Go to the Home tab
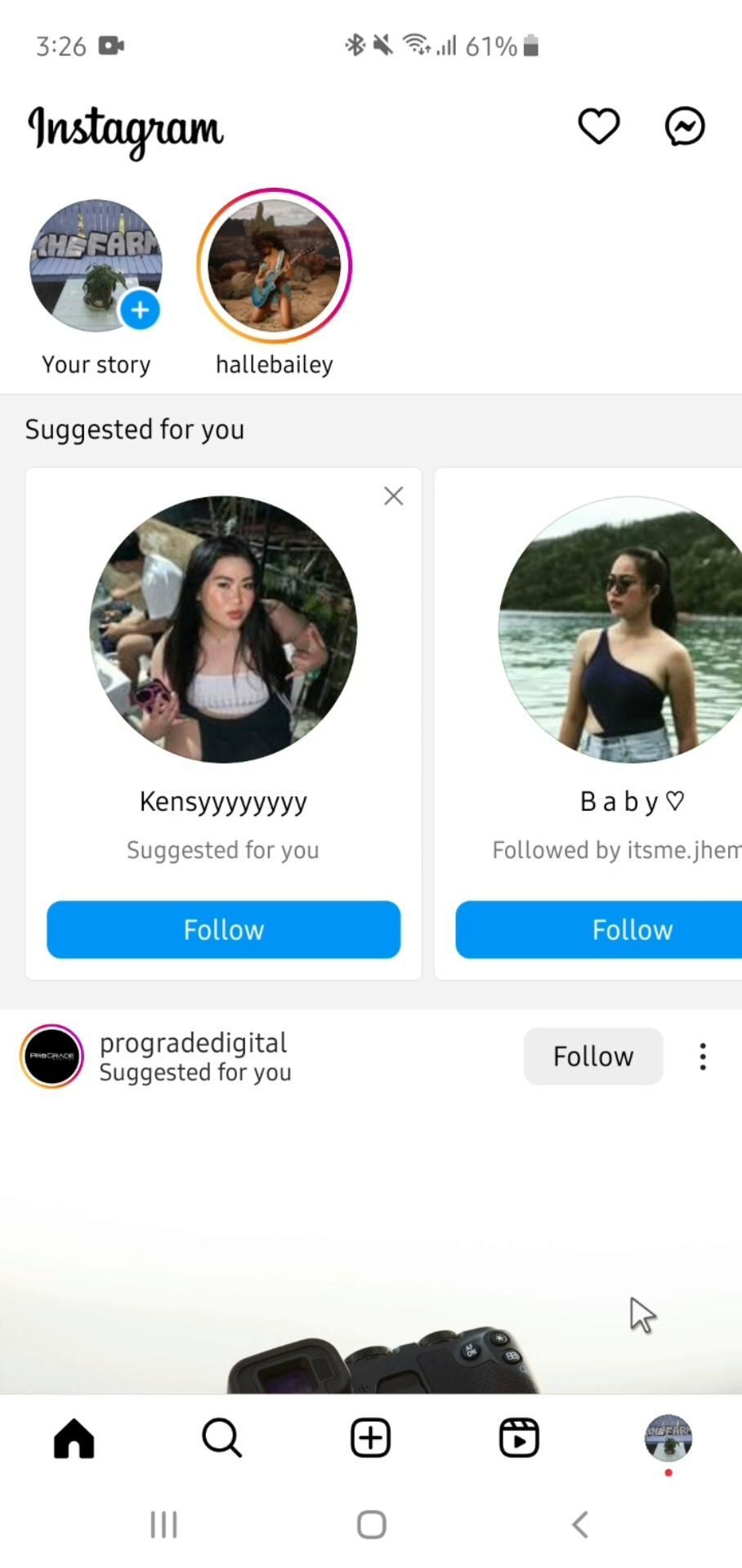Image resolution: width=742 pixels, height=1568 pixels. click(74, 1438)
